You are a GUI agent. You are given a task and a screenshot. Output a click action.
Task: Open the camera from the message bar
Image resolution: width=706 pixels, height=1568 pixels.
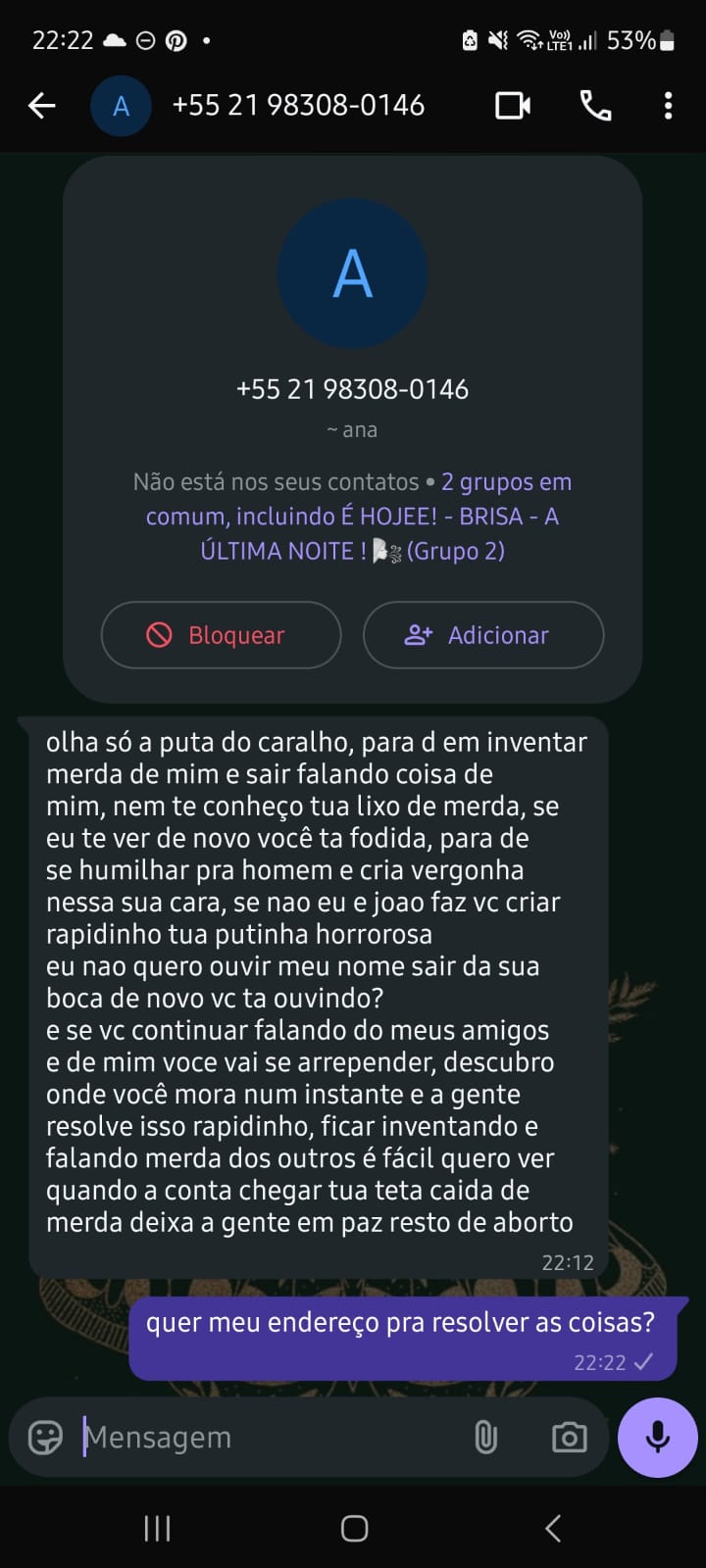[x=569, y=1438]
